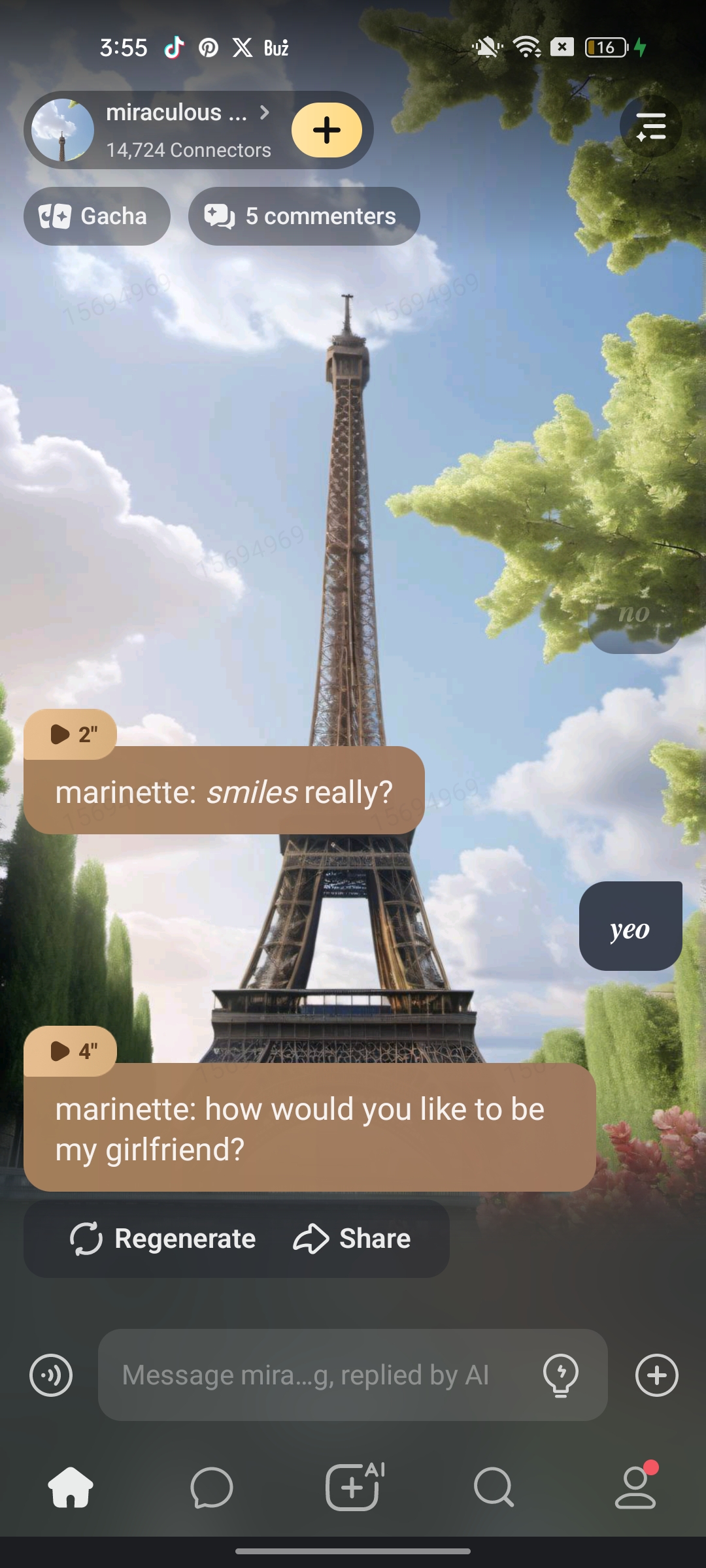Viewport: 706px width, 1568px height.
Task: Open the chat options menu icon
Action: [650, 127]
